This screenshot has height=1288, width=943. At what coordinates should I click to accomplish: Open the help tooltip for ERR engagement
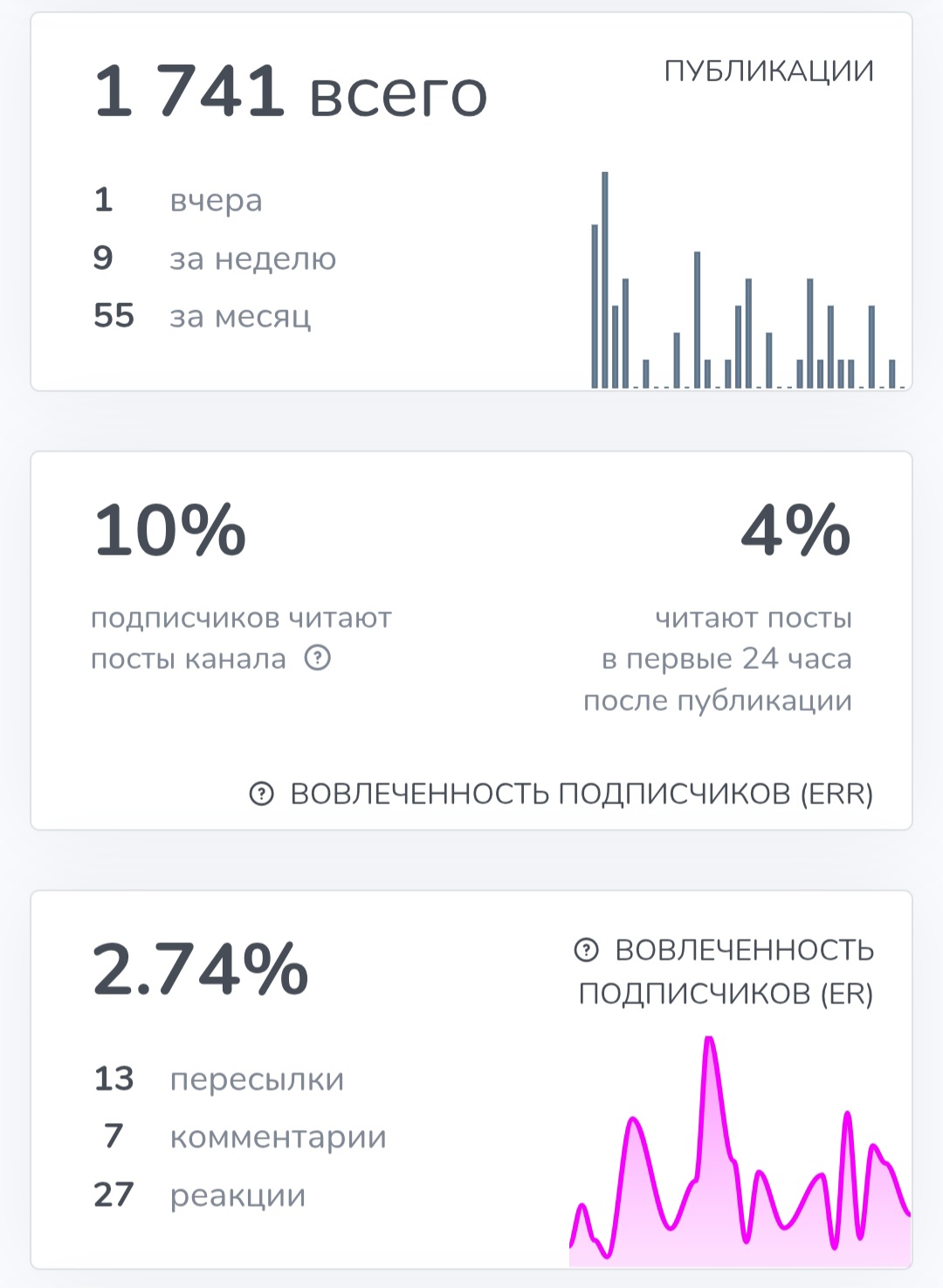(261, 794)
